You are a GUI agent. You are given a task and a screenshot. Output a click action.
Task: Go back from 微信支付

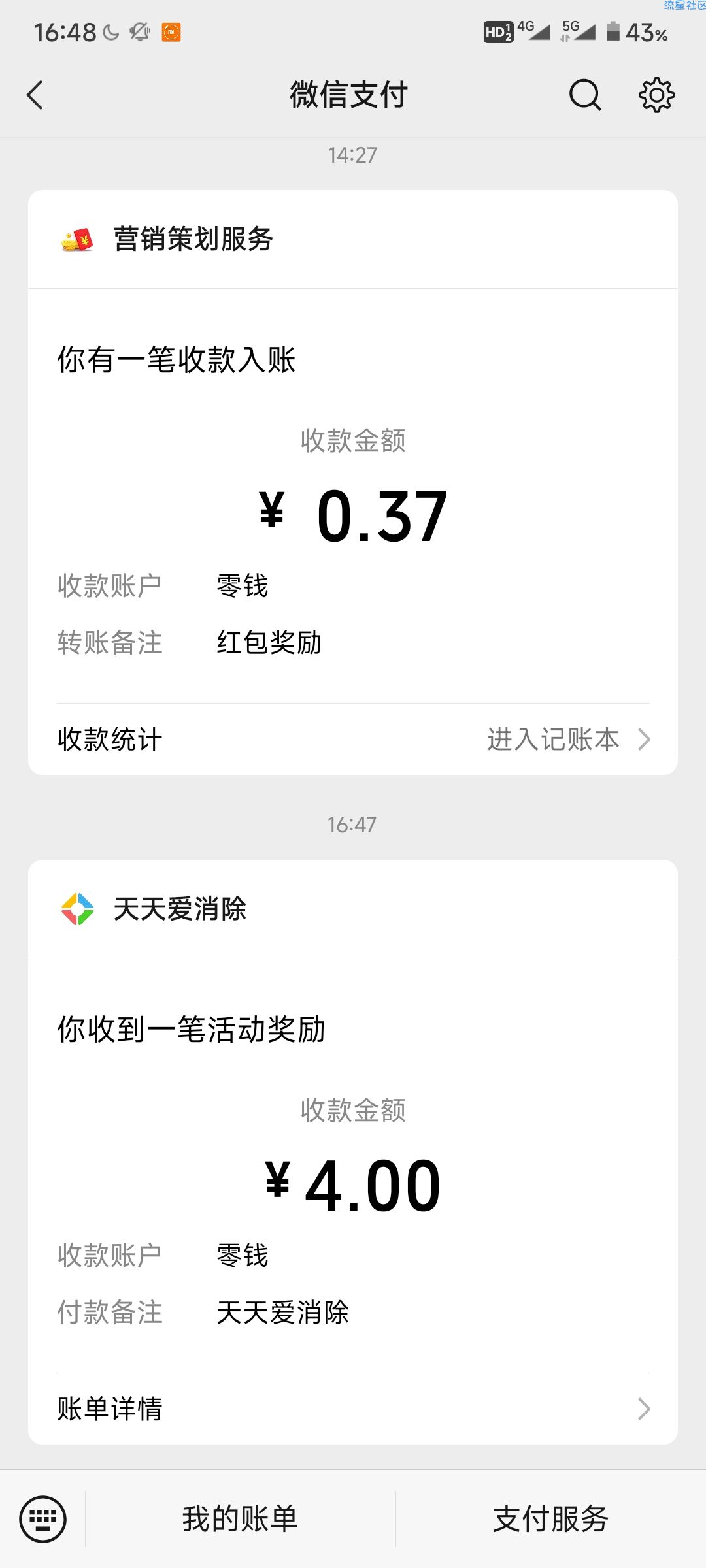click(35, 95)
